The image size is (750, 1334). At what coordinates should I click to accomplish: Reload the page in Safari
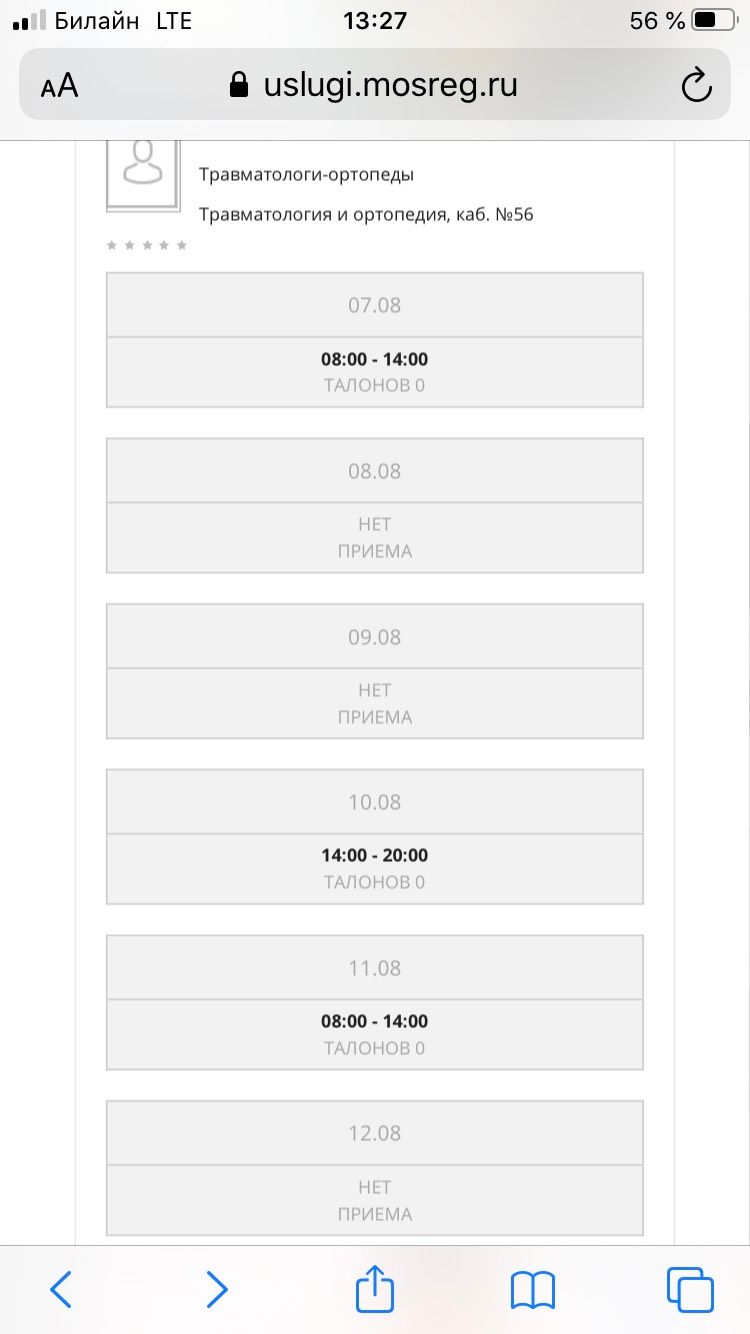(x=695, y=86)
